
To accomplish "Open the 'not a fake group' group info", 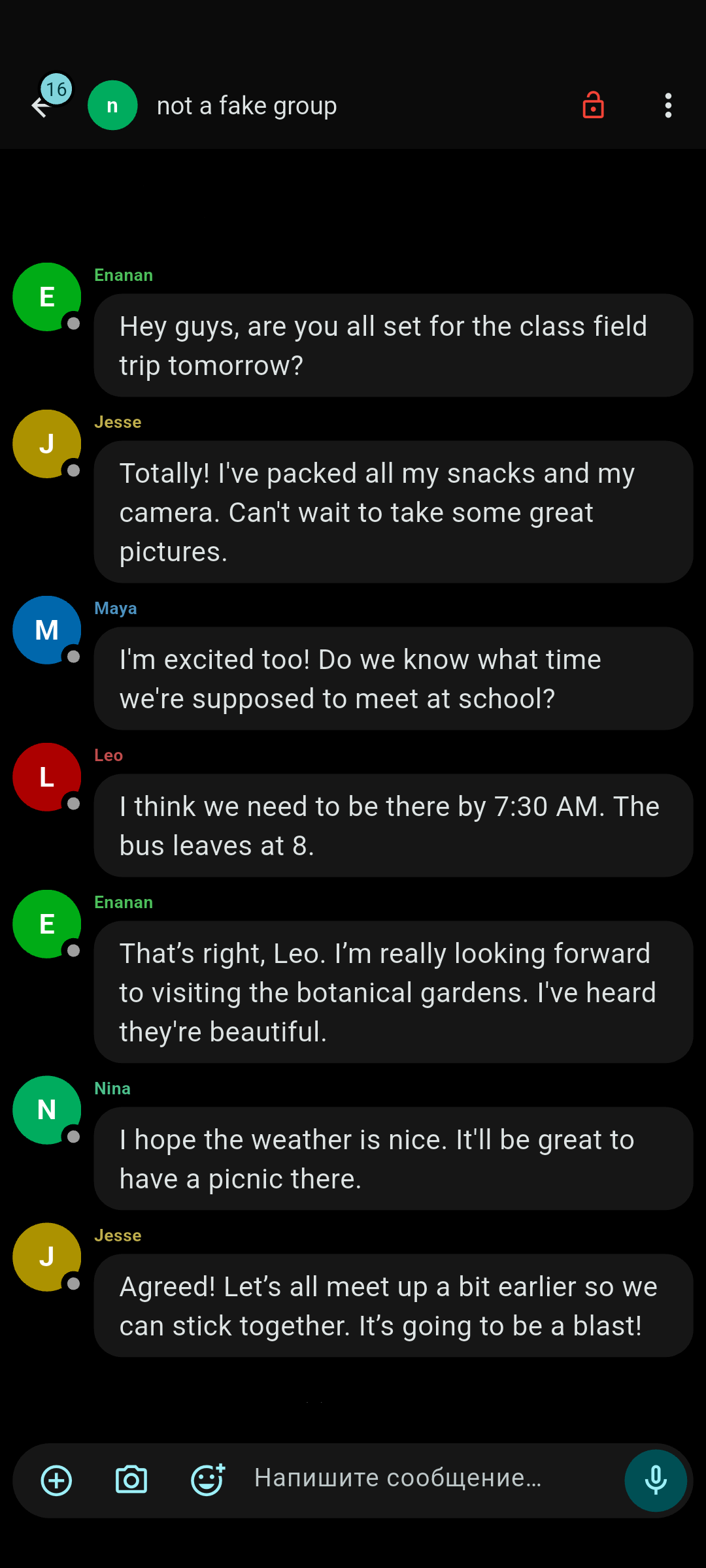I will pos(246,106).
